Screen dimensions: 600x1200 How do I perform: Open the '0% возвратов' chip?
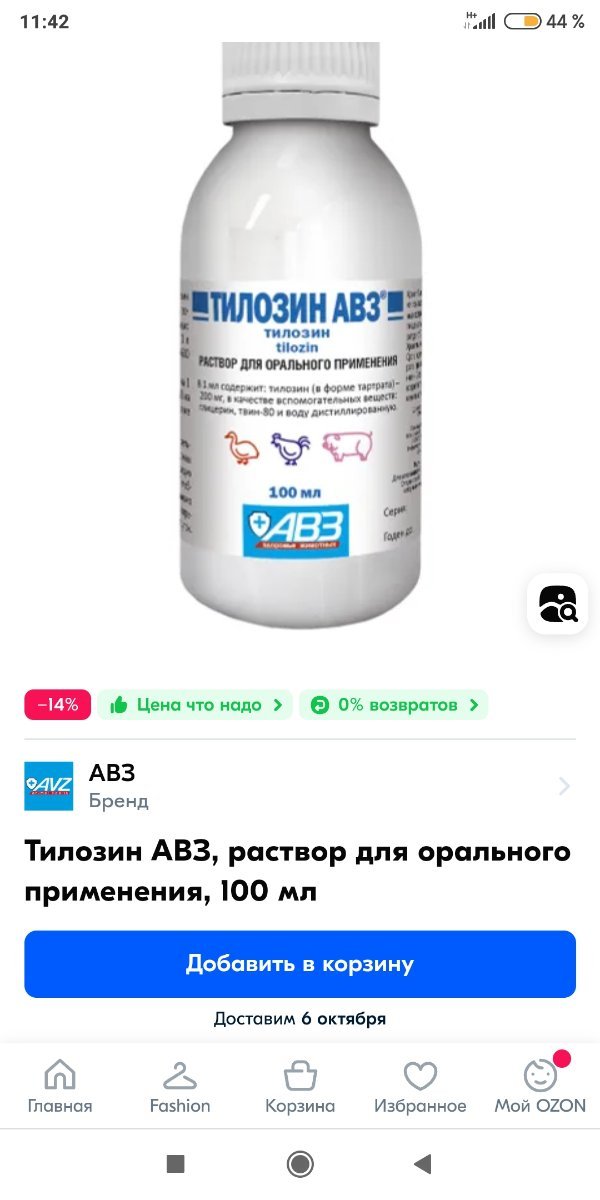point(393,705)
